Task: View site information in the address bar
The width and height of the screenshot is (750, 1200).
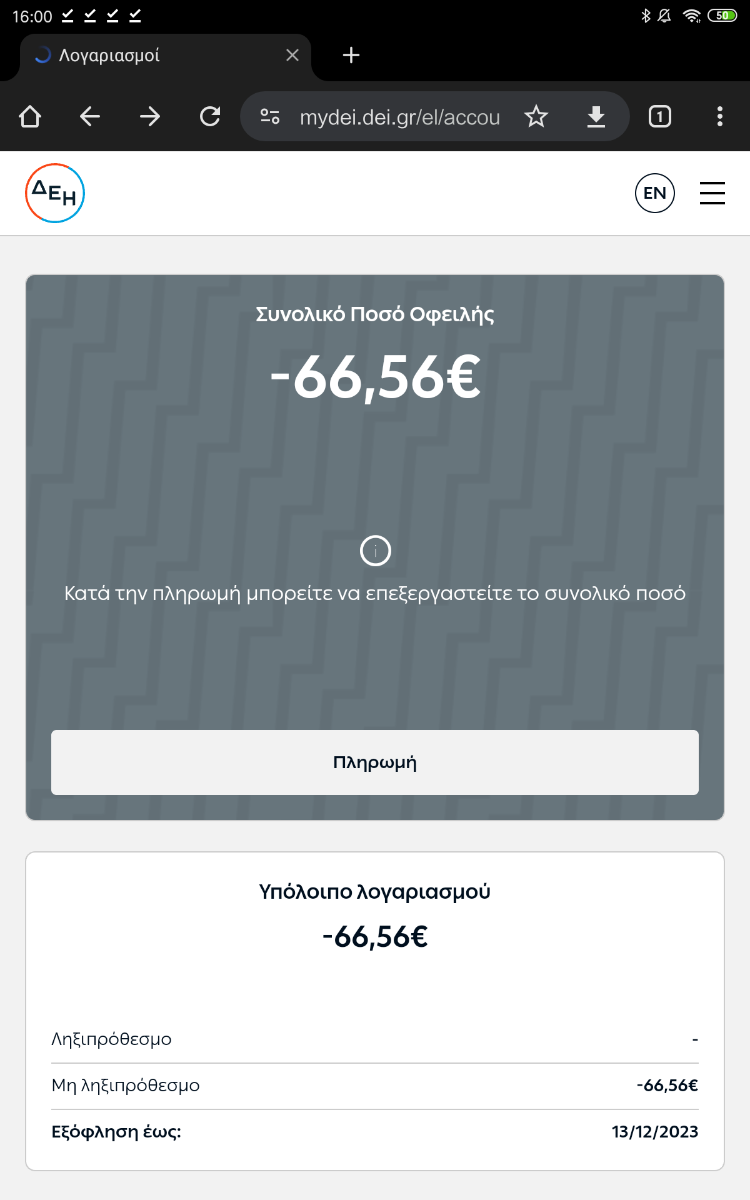Action: [x=270, y=117]
